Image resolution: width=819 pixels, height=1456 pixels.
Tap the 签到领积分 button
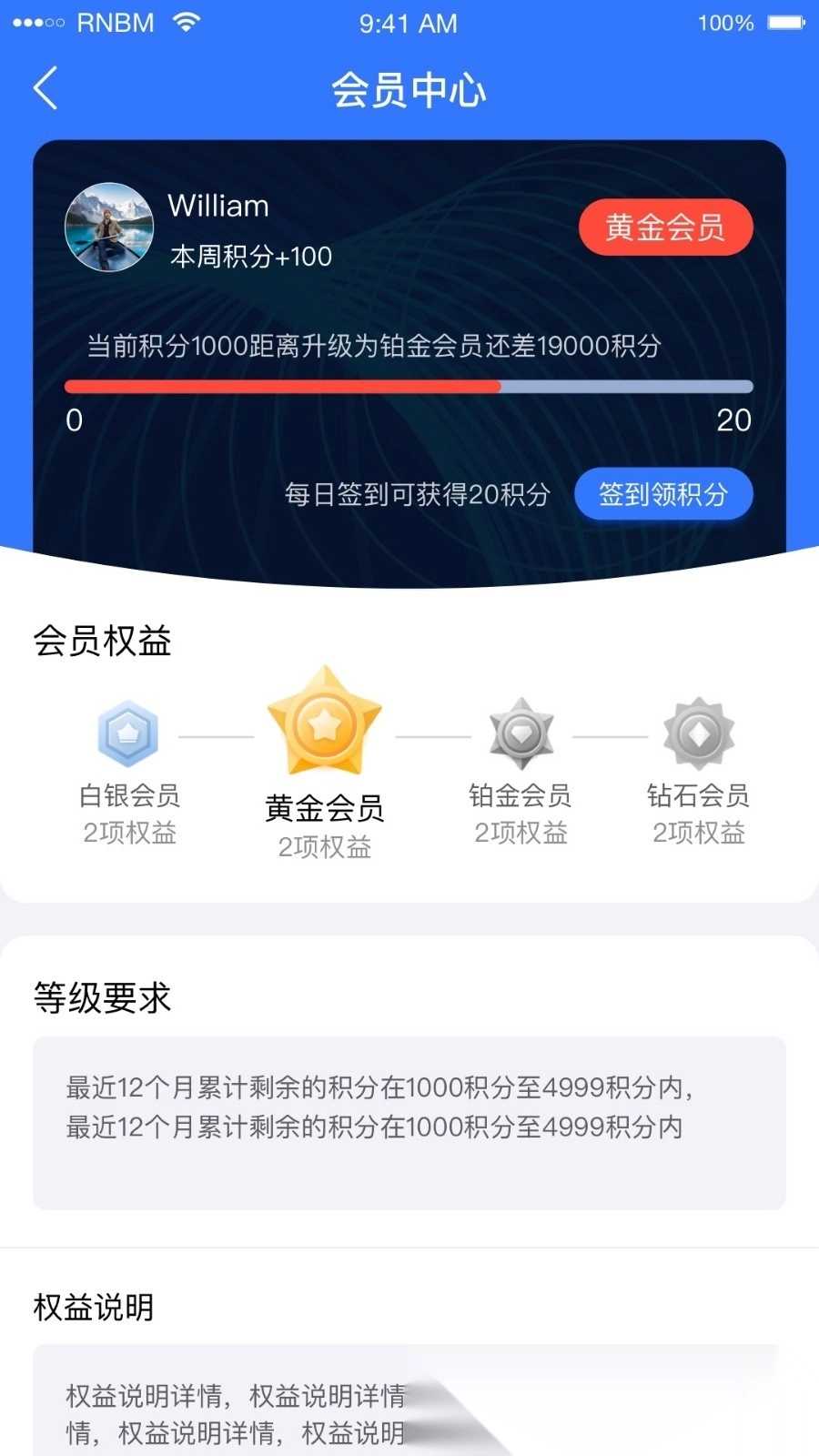pos(663,494)
